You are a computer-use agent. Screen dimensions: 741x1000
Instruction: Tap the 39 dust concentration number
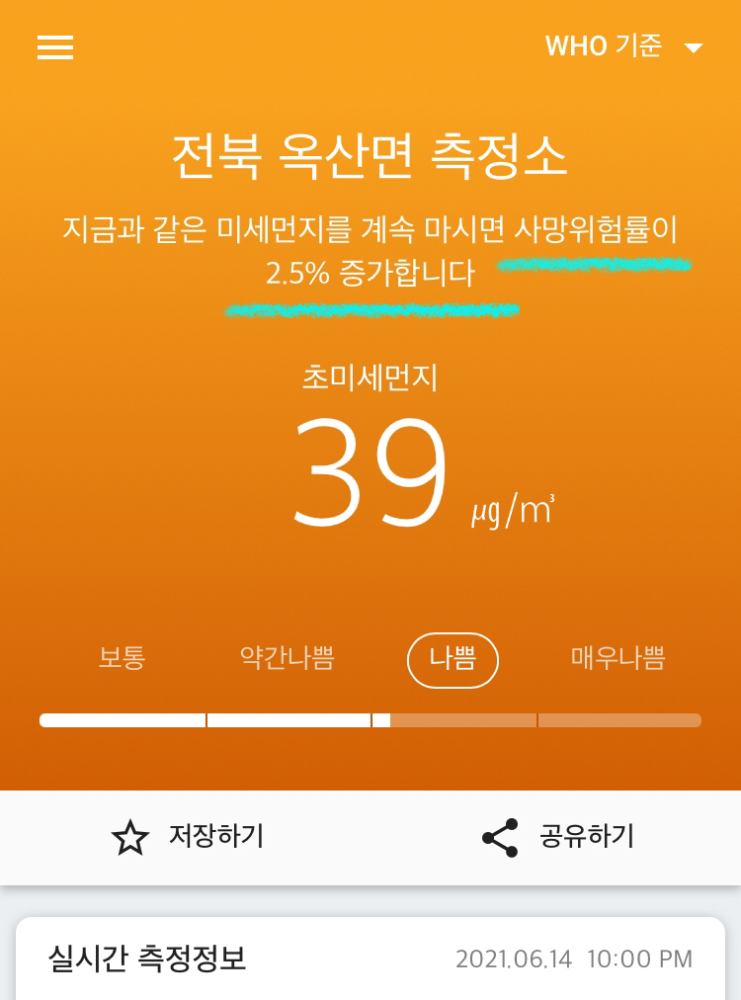(x=370, y=470)
